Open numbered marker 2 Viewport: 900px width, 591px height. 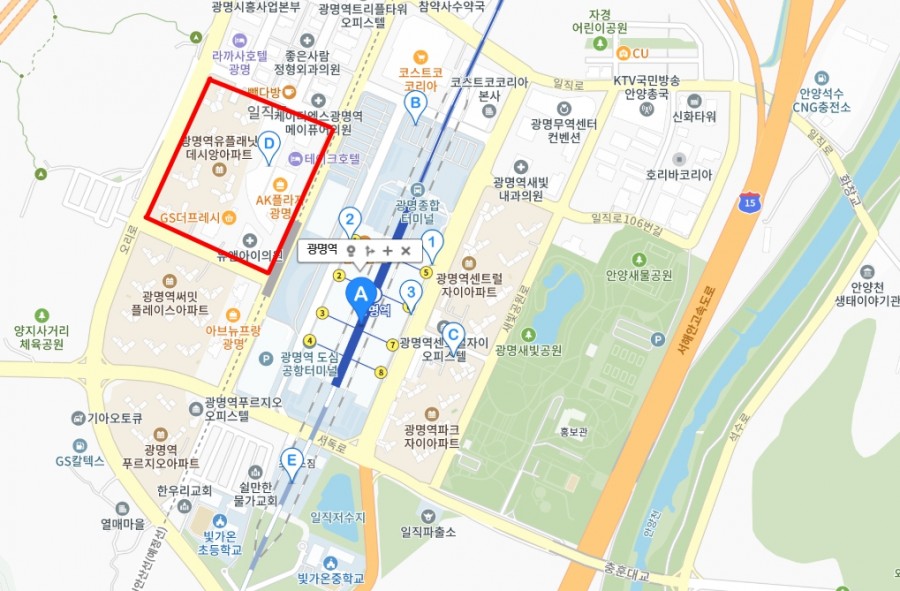click(x=350, y=220)
